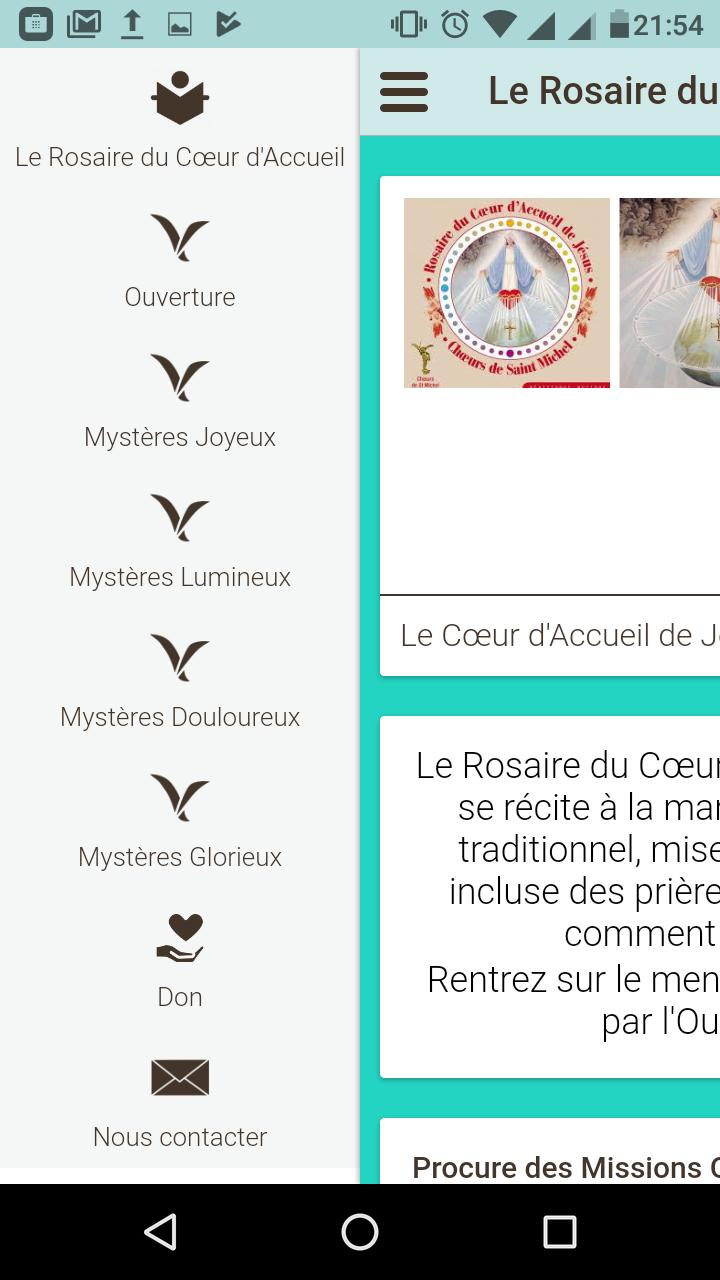Image resolution: width=720 pixels, height=1280 pixels.
Task: Tap the Don label in the sidebar
Action: click(x=180, y=996)
